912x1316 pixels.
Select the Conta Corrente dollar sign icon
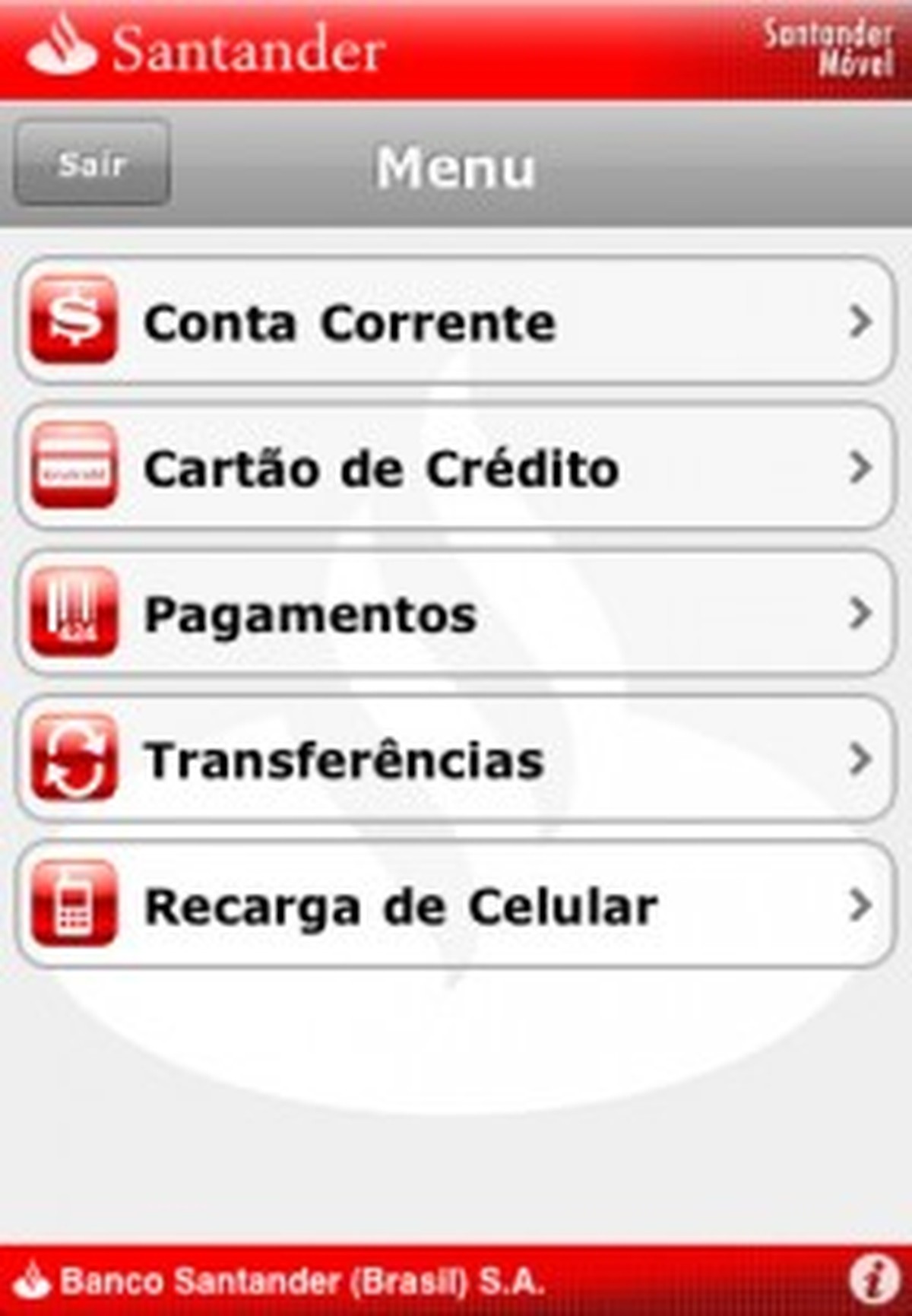pos(72,322)
